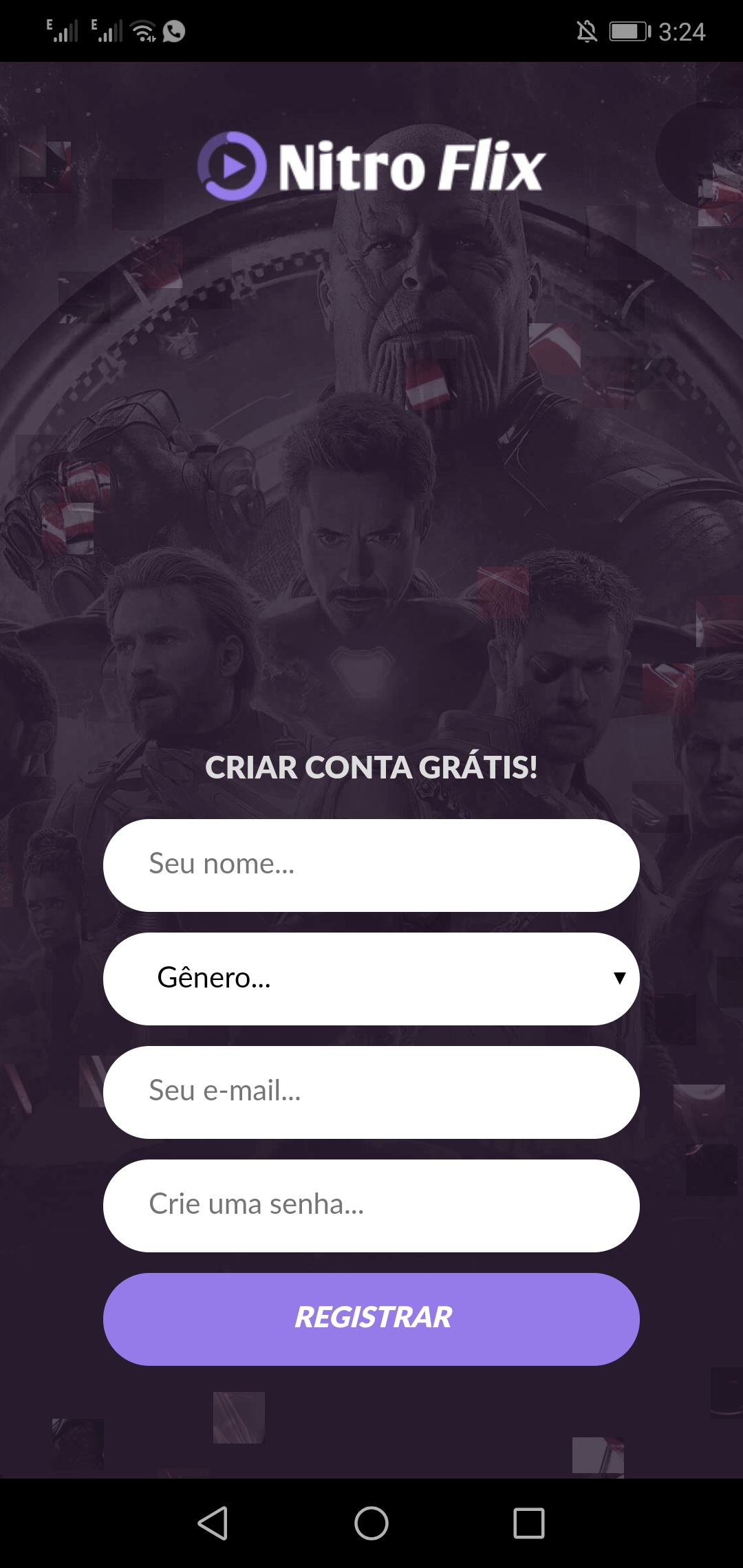Image resolution: width=743 pixels, height=1568 pixels.
Task: Go back using the system back button
Action: tap(213, 1523)
